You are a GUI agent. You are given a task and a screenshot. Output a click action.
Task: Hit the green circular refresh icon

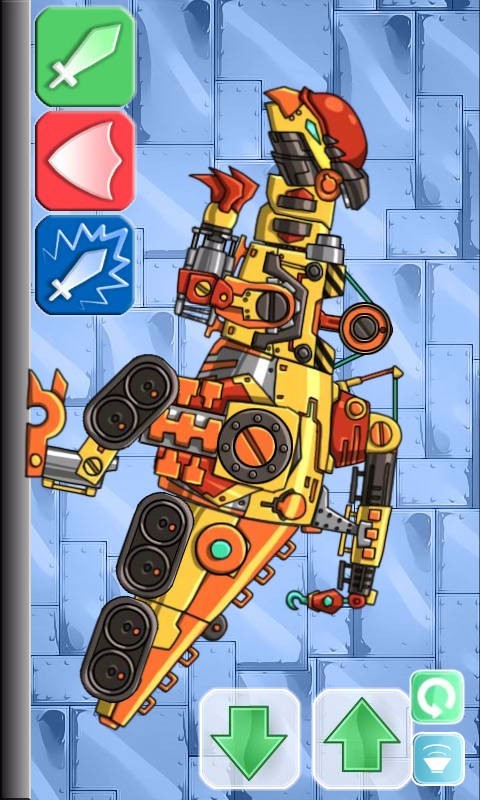click(438, 696)
